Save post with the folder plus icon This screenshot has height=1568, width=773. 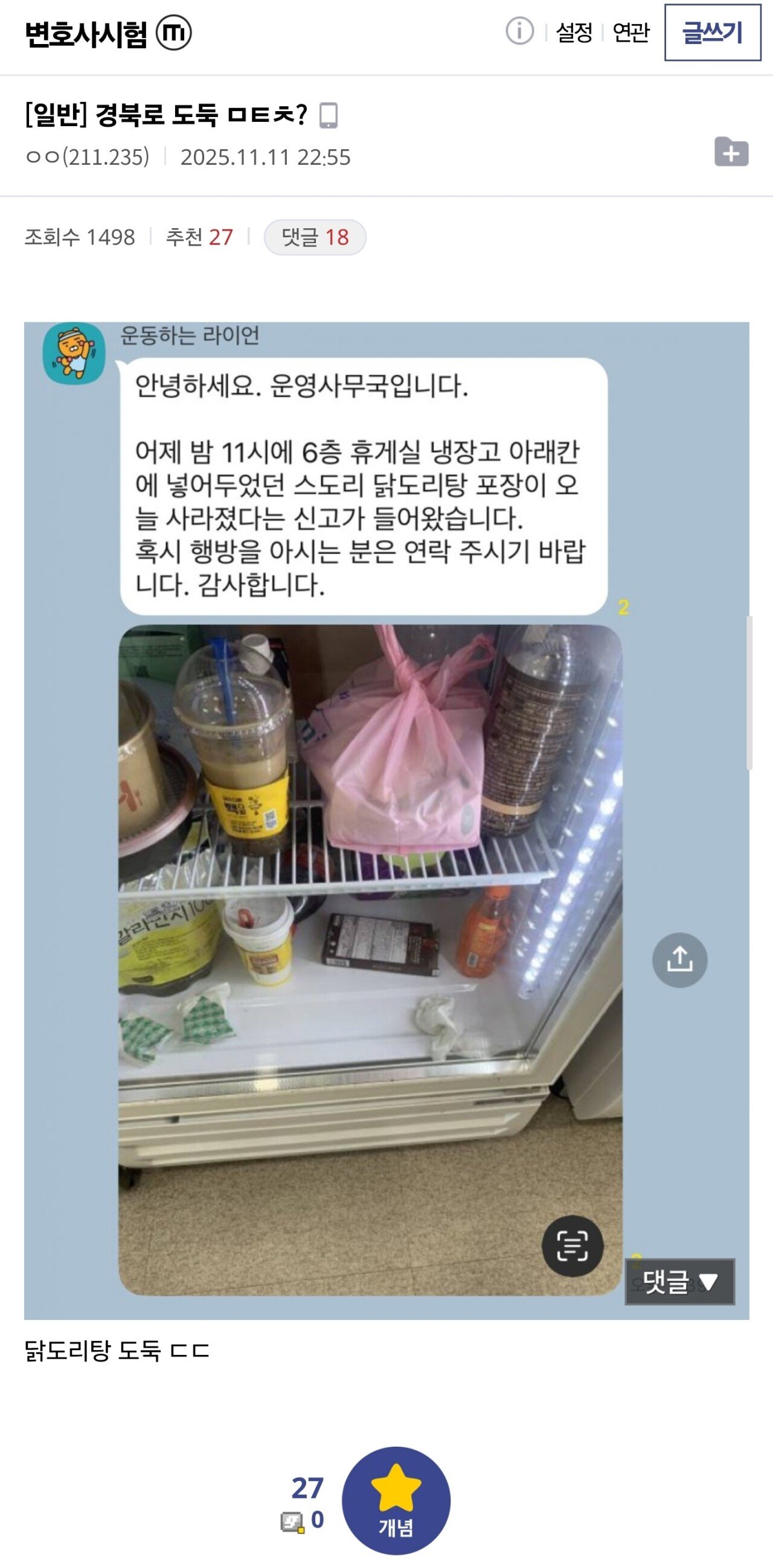click(731, 152)
